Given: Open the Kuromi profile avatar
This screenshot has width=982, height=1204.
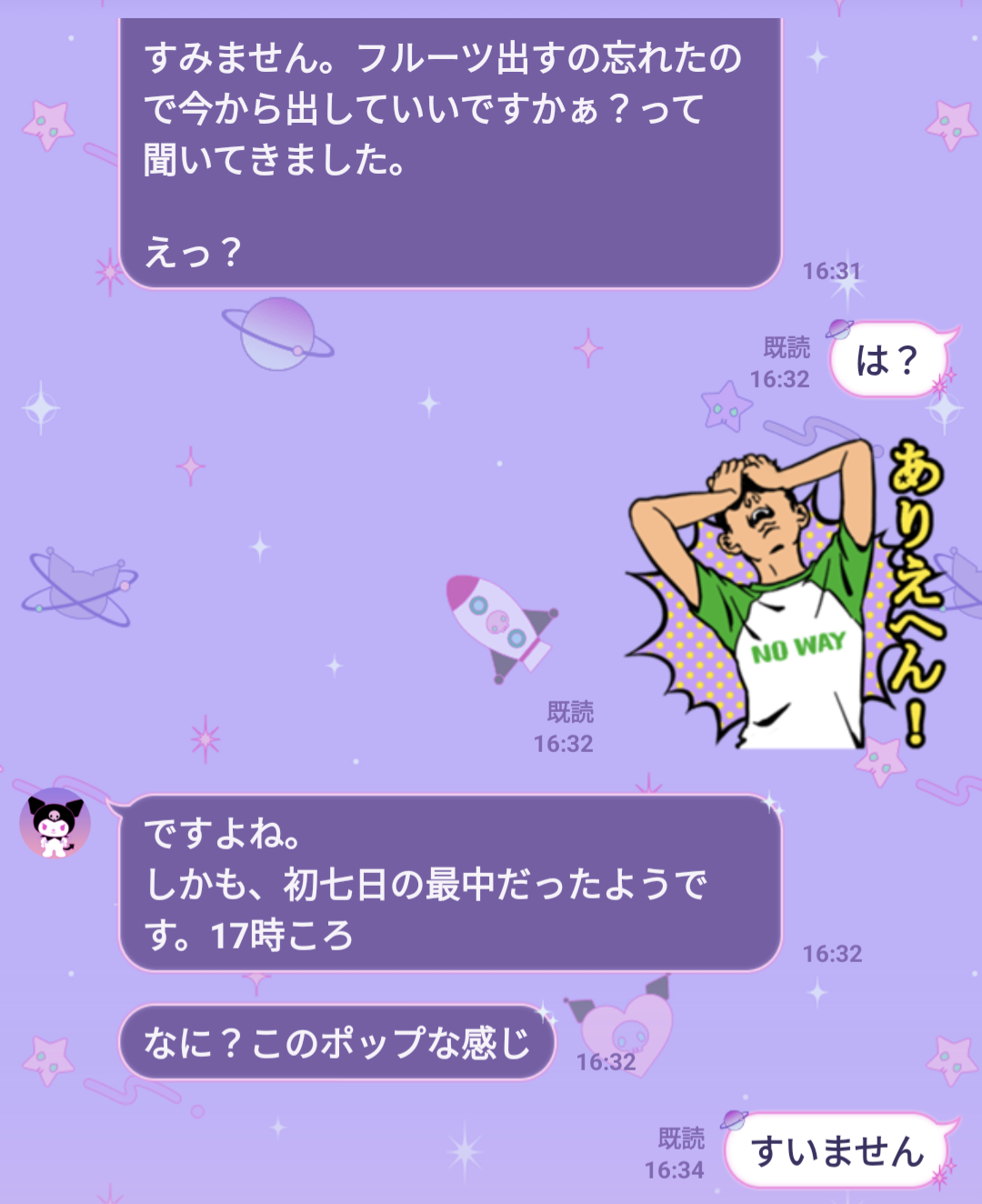Looking at the screenshot, I should point(55,824).
